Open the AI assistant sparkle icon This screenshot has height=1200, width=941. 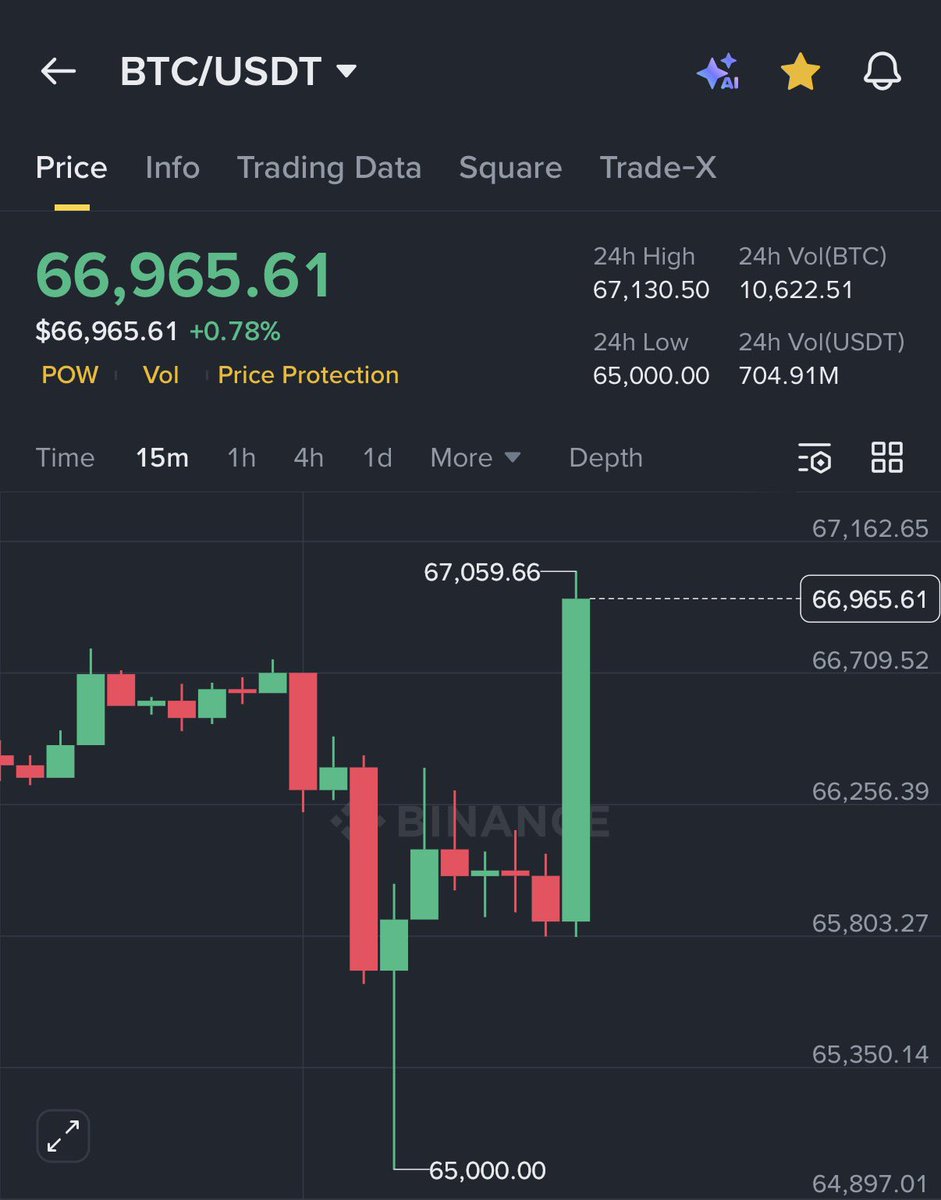coord(717,72)
